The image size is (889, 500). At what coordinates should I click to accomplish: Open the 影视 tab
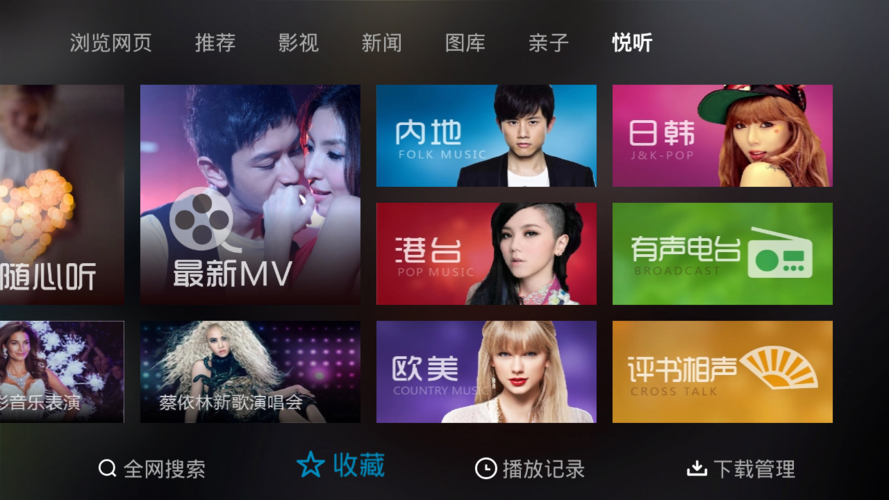tap(298, 43)
